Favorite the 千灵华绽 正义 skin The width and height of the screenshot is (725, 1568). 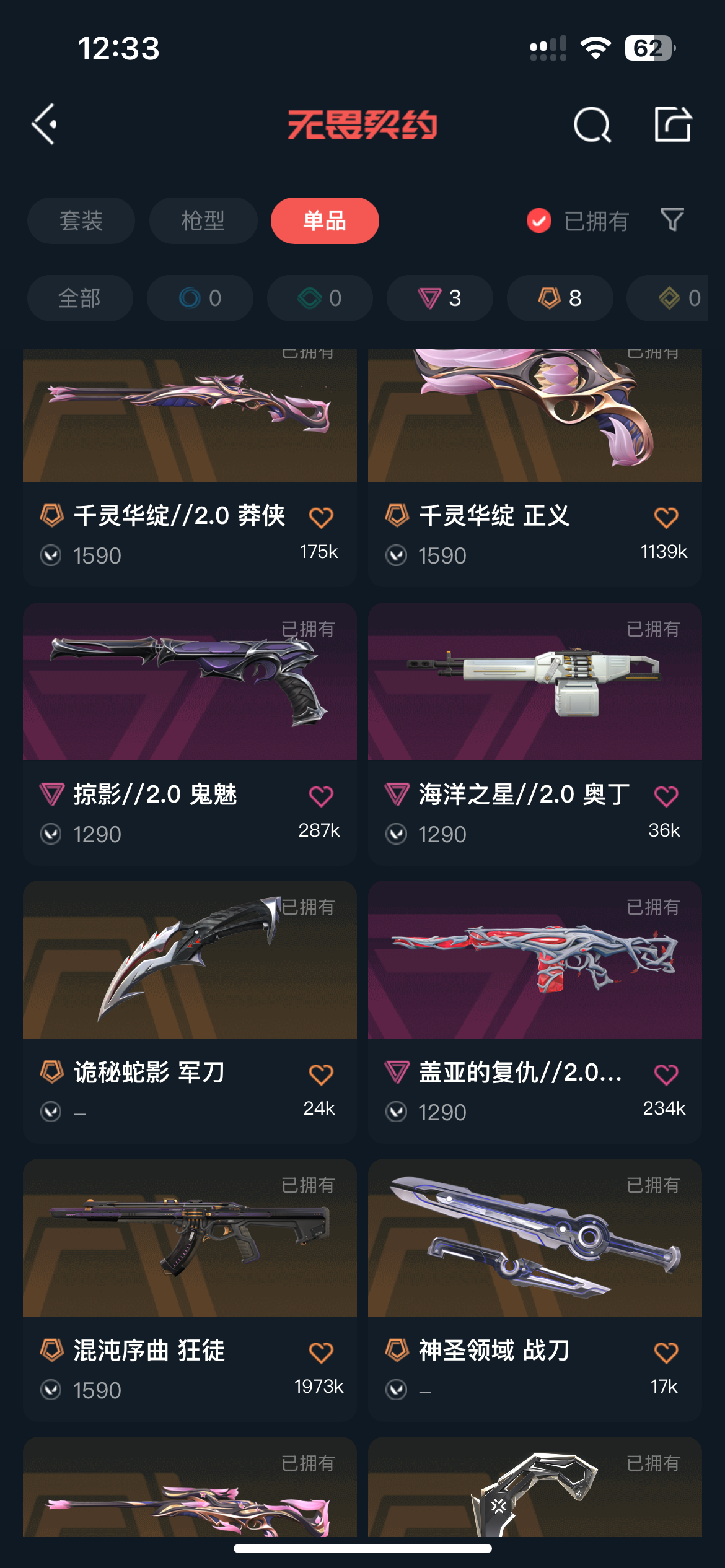click(x=666, y=517)
